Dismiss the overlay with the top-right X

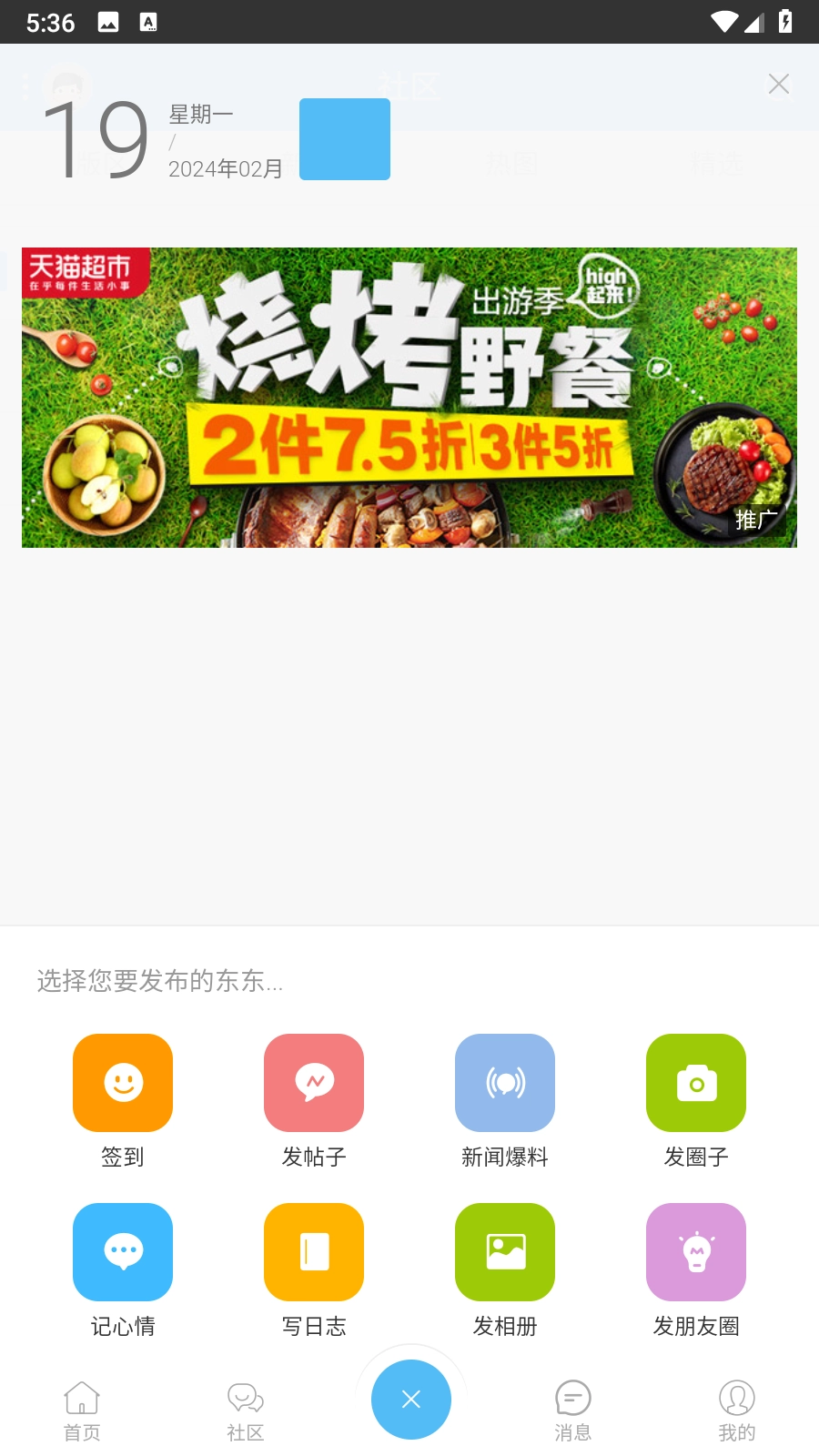click(779, 84)
